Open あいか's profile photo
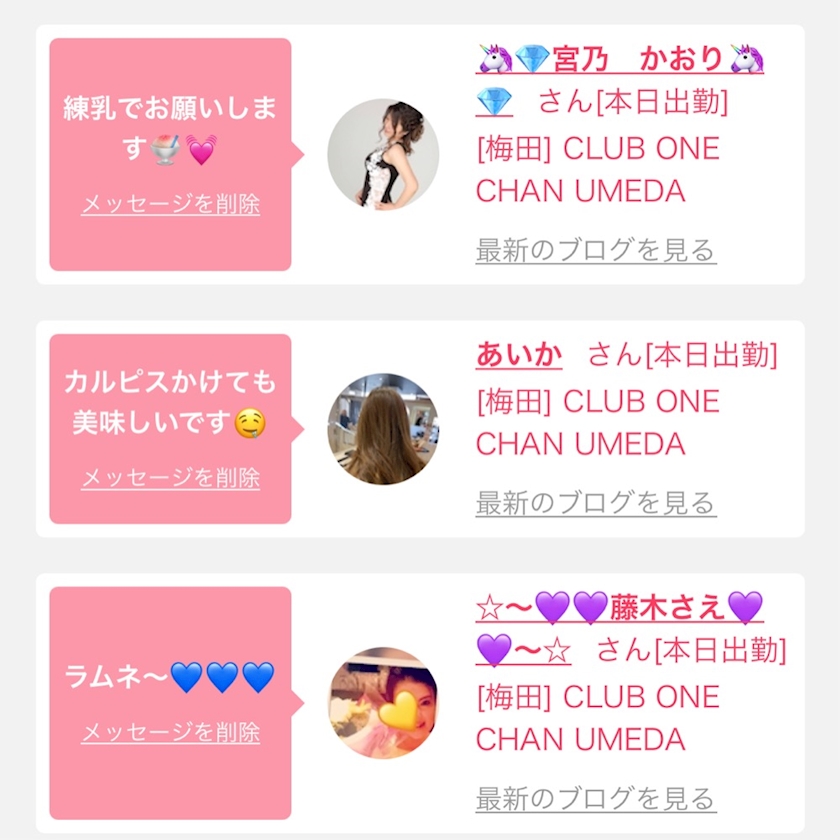Viewport: 840px width, 840px height. pyautogui.click(x=383, y=429)
